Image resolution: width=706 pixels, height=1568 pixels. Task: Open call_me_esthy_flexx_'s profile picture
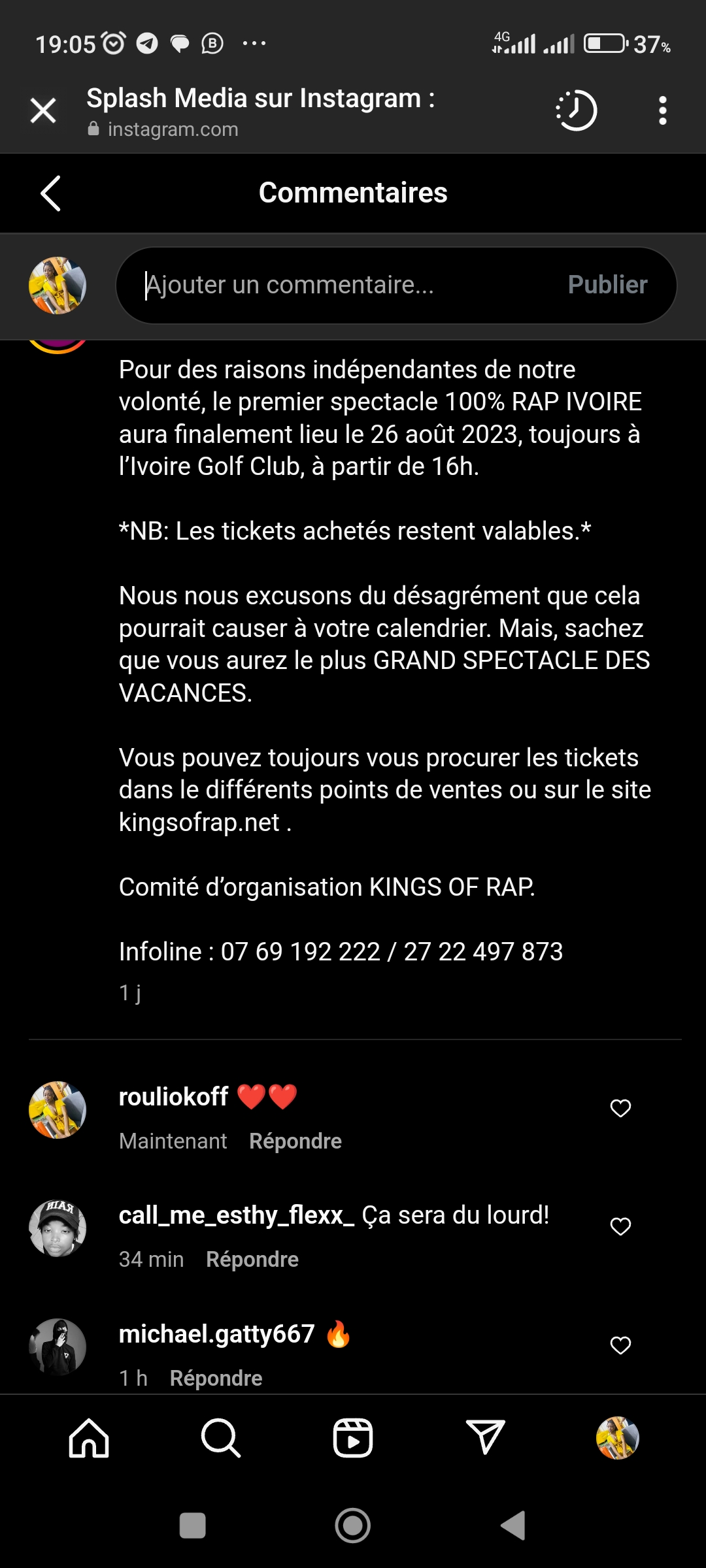pos(58,1228)
